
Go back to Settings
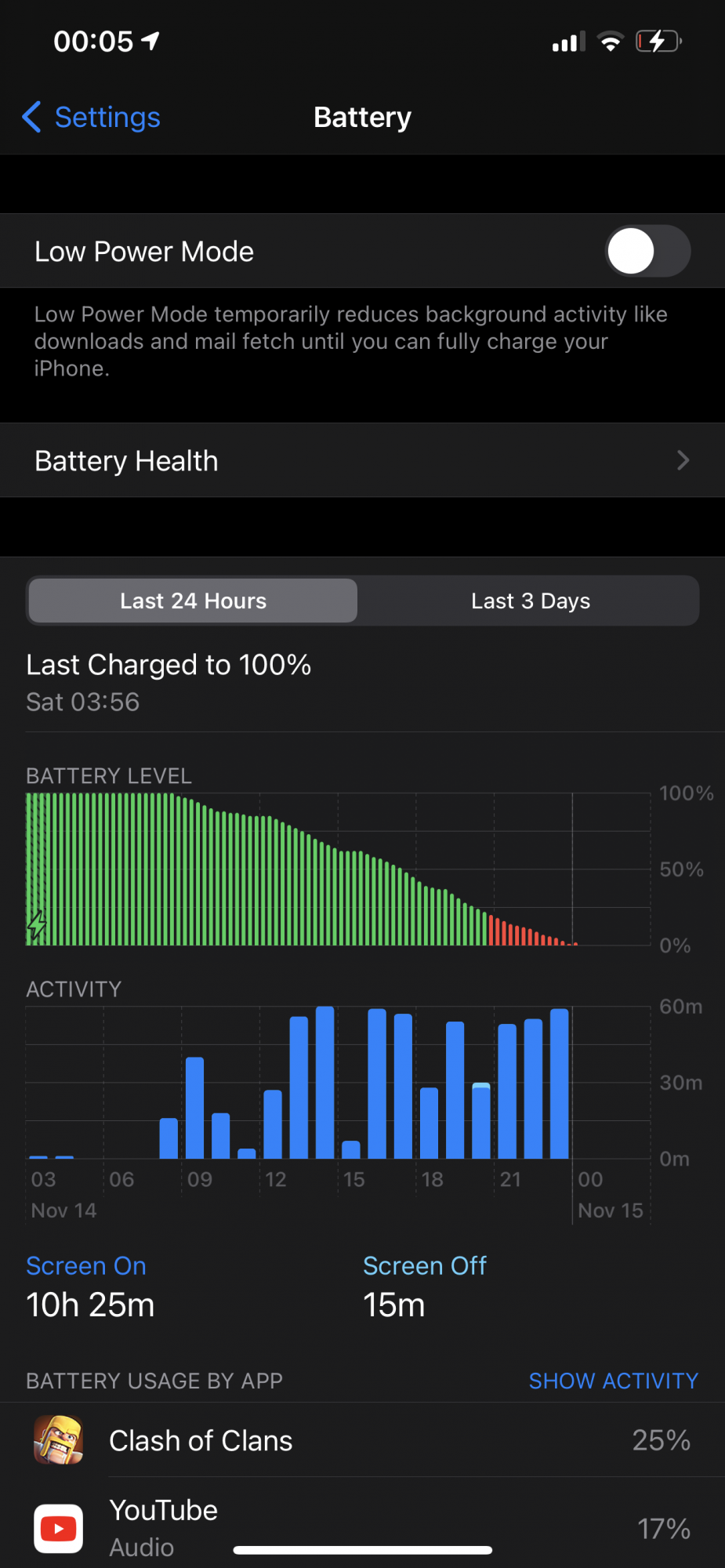click(91, 118)
